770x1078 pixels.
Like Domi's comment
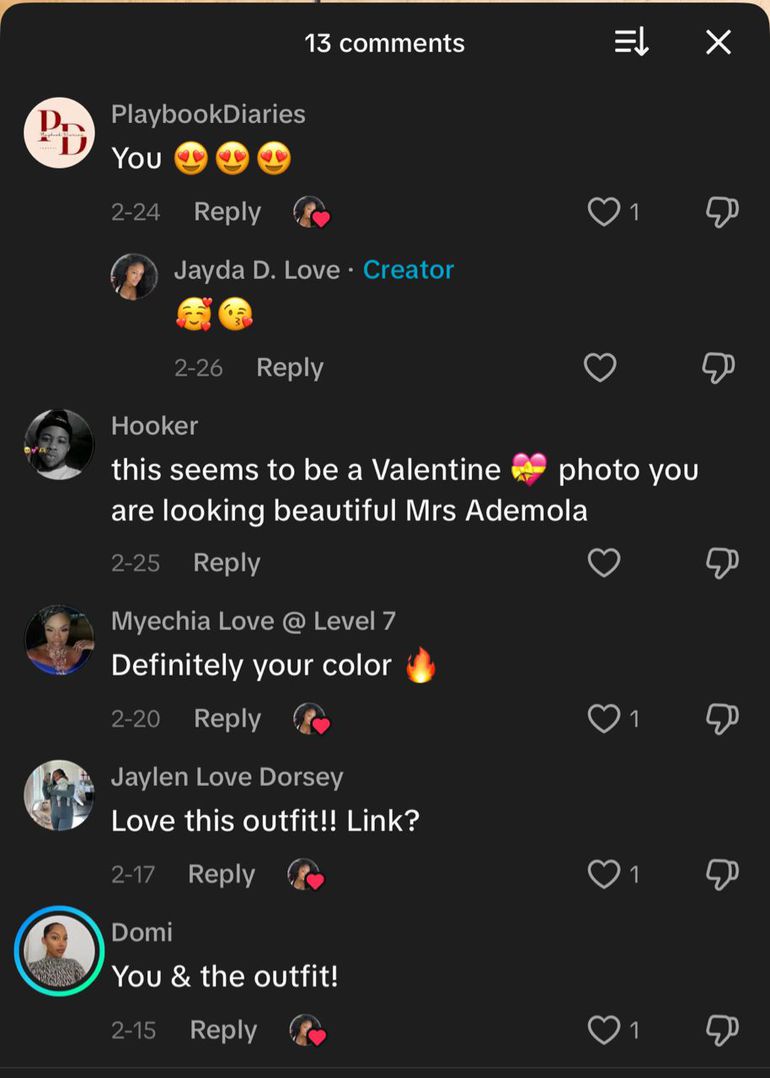603,1029
